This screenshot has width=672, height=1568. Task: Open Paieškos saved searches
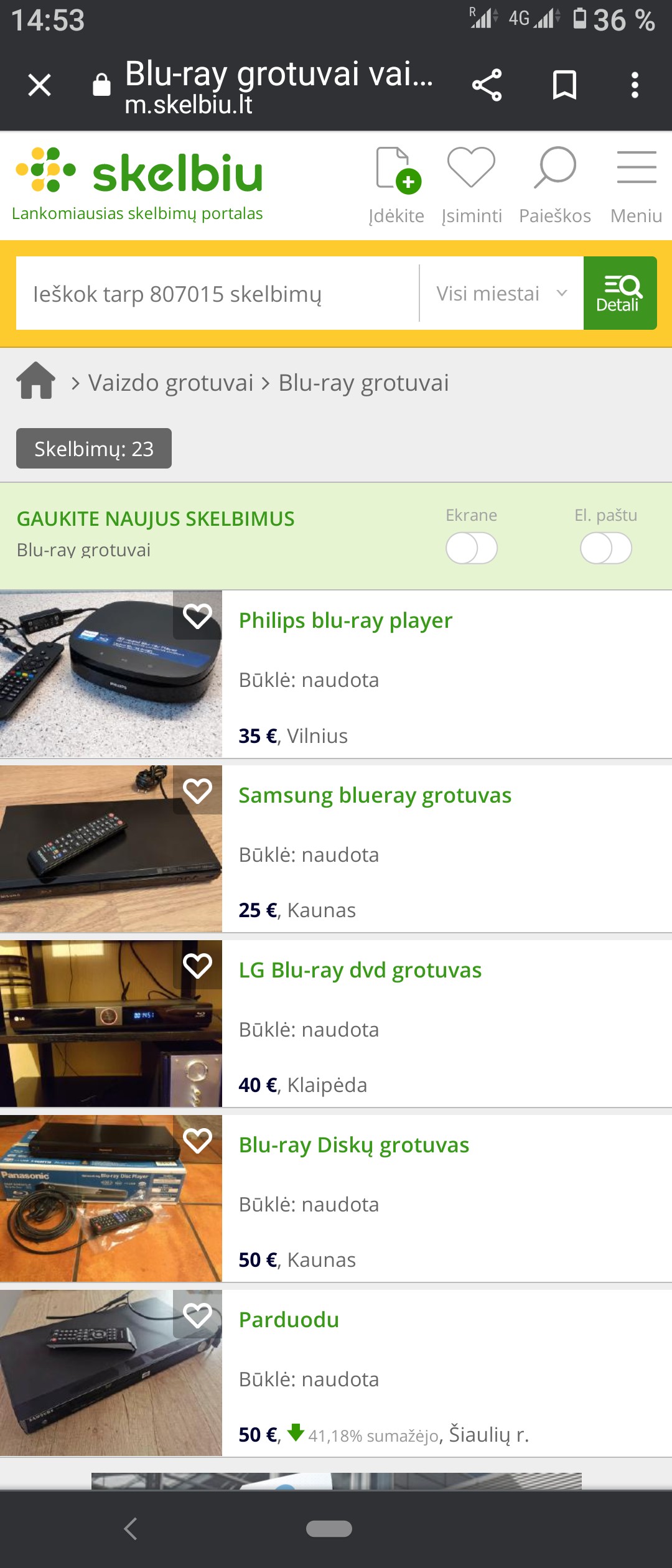pos(555,184)
